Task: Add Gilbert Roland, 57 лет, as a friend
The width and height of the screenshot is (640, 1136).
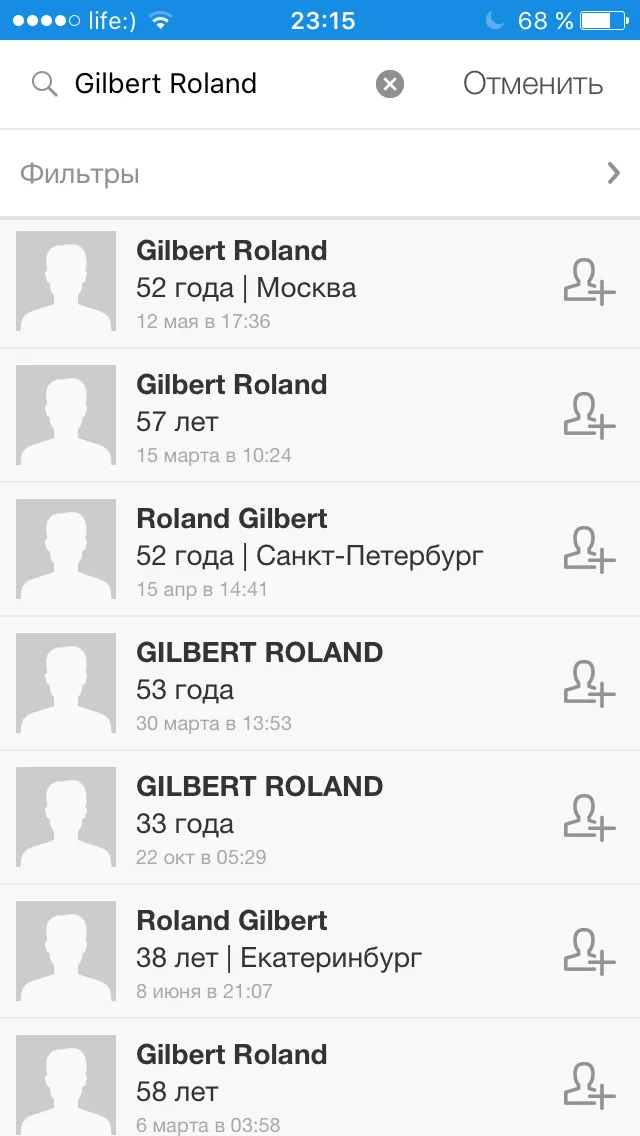Action: tap(589, 416)
